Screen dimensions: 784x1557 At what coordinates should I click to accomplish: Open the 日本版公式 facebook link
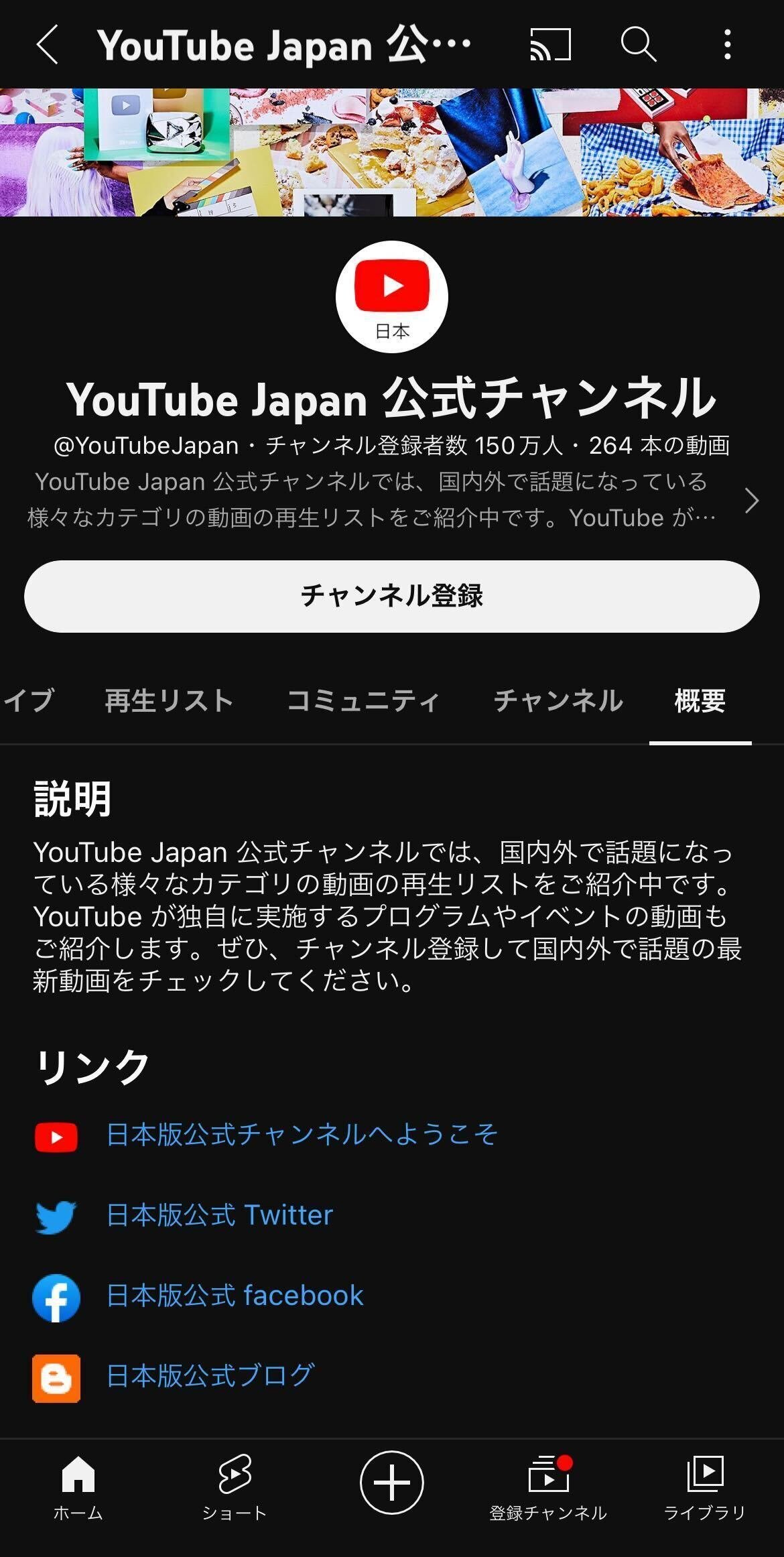(235, 1296)
